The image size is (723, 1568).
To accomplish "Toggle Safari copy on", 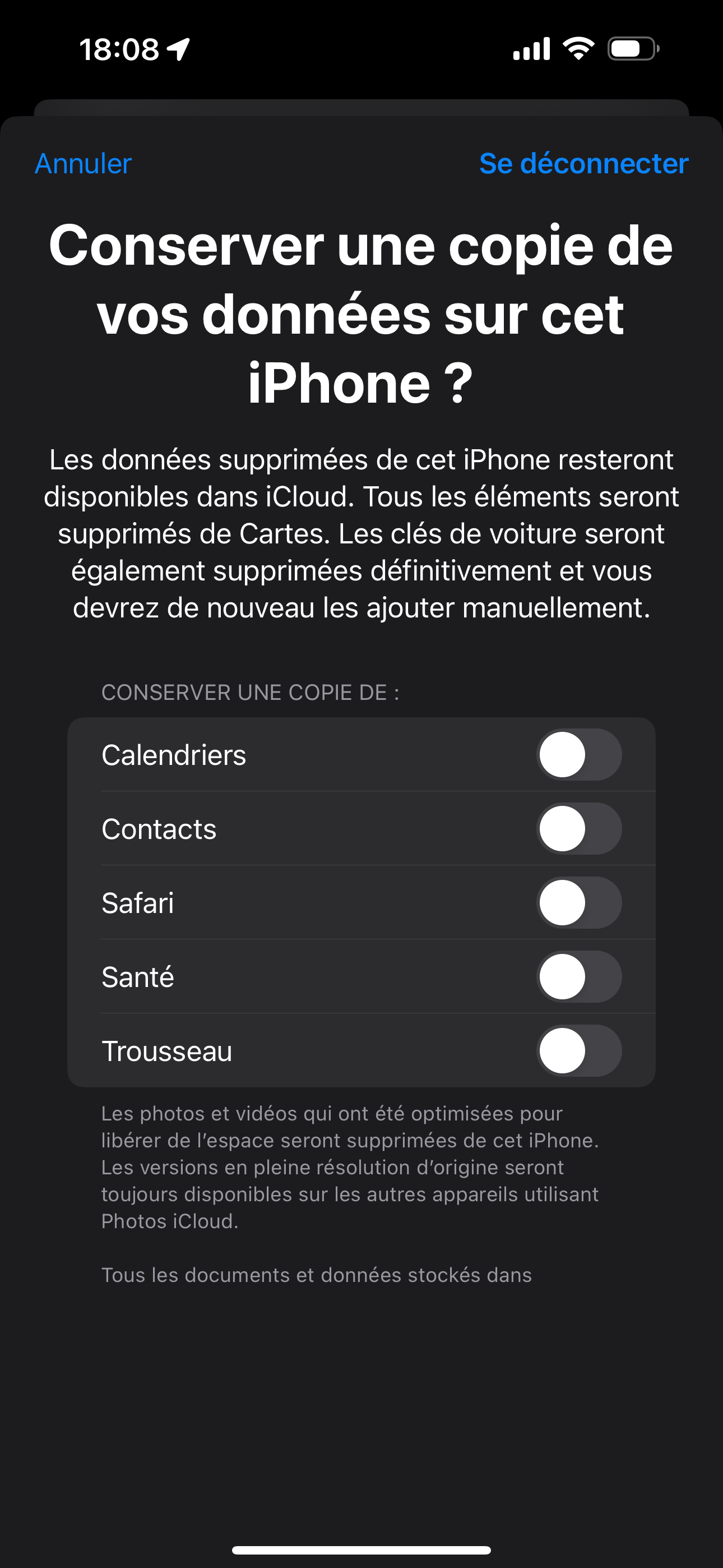I will click(x=578, y=903).
